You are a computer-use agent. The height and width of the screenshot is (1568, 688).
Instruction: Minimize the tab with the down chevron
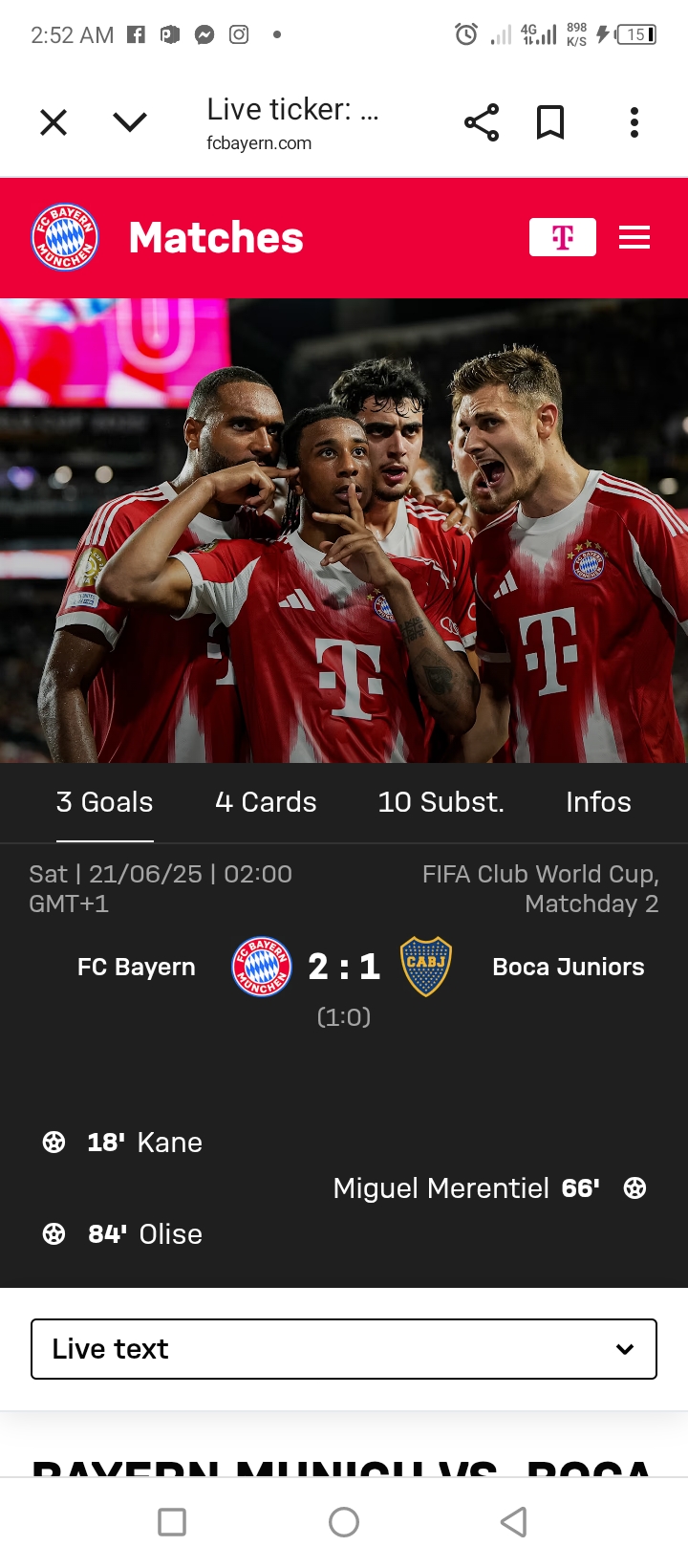[130, 122]
